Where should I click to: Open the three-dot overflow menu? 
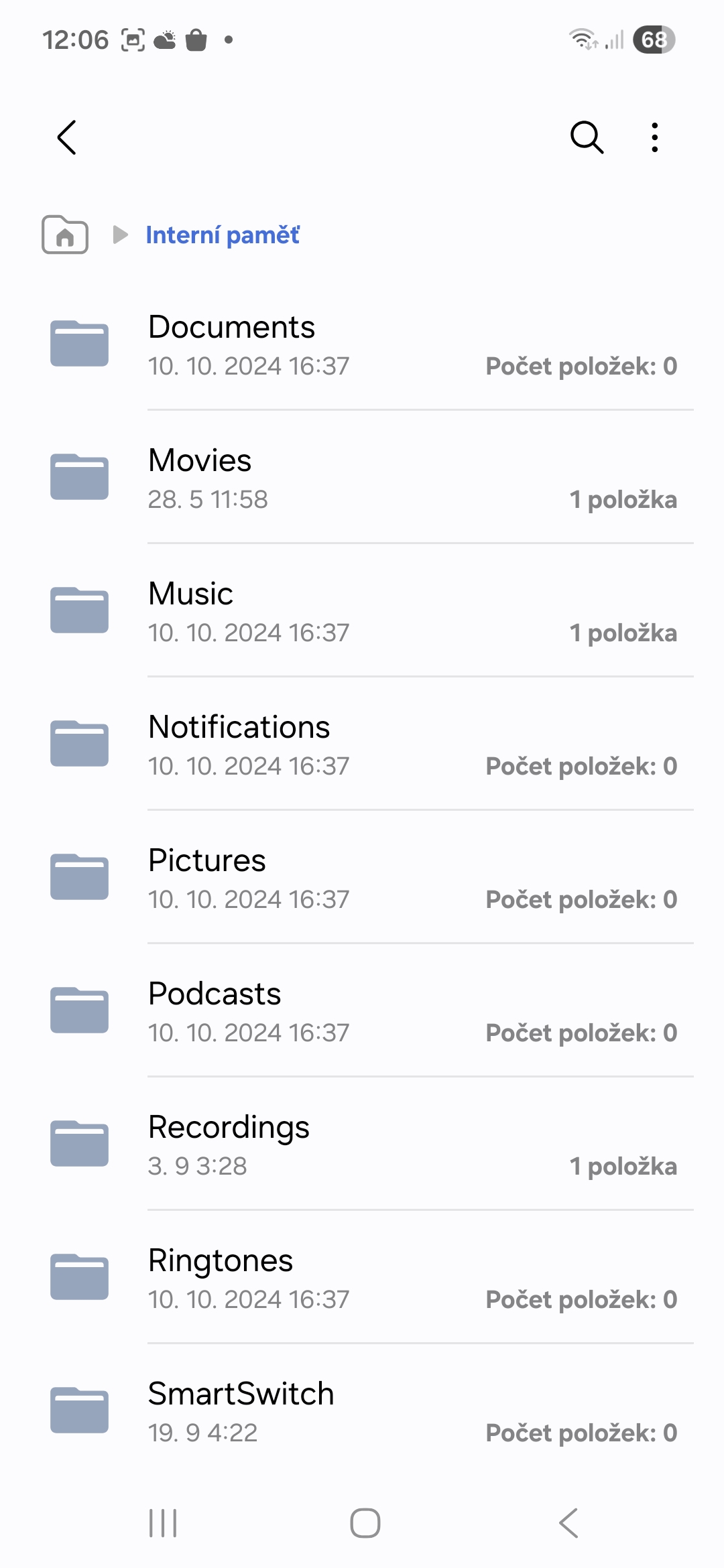coord(654,138)
